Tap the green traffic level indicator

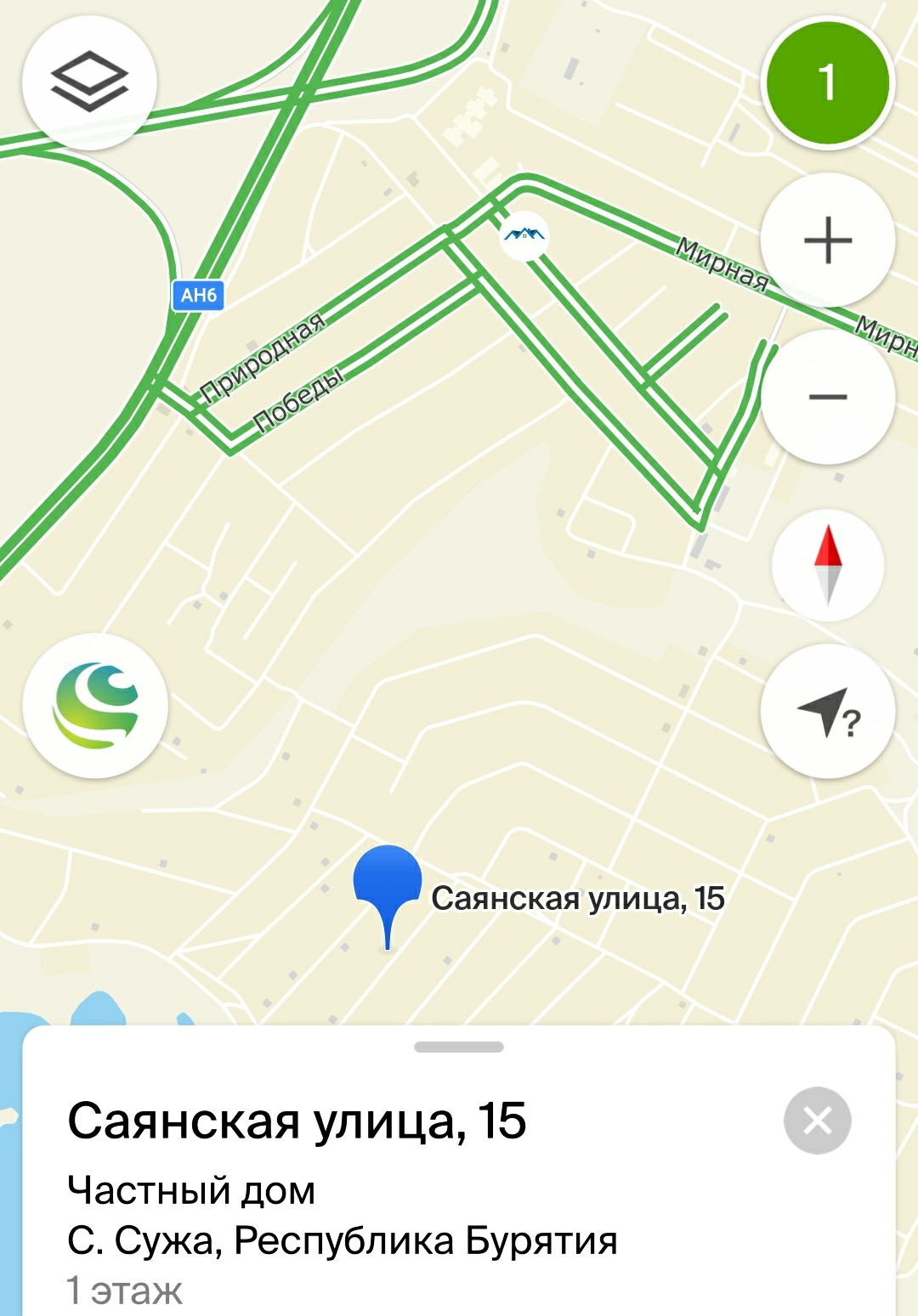pyautogui.click(x=827, y=82)
